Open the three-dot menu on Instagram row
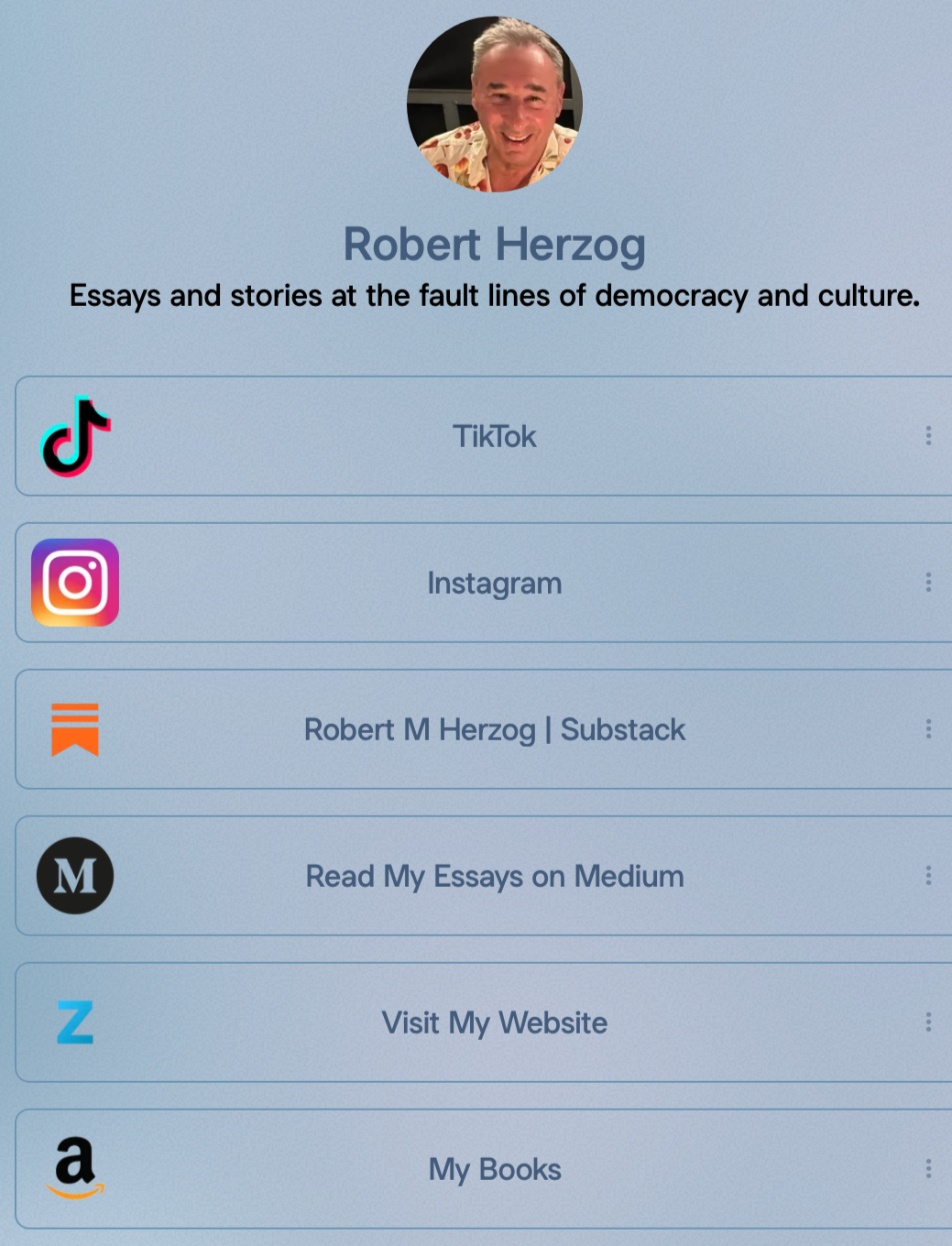Viewport: 952px width, 1246px height. point(928,583)
